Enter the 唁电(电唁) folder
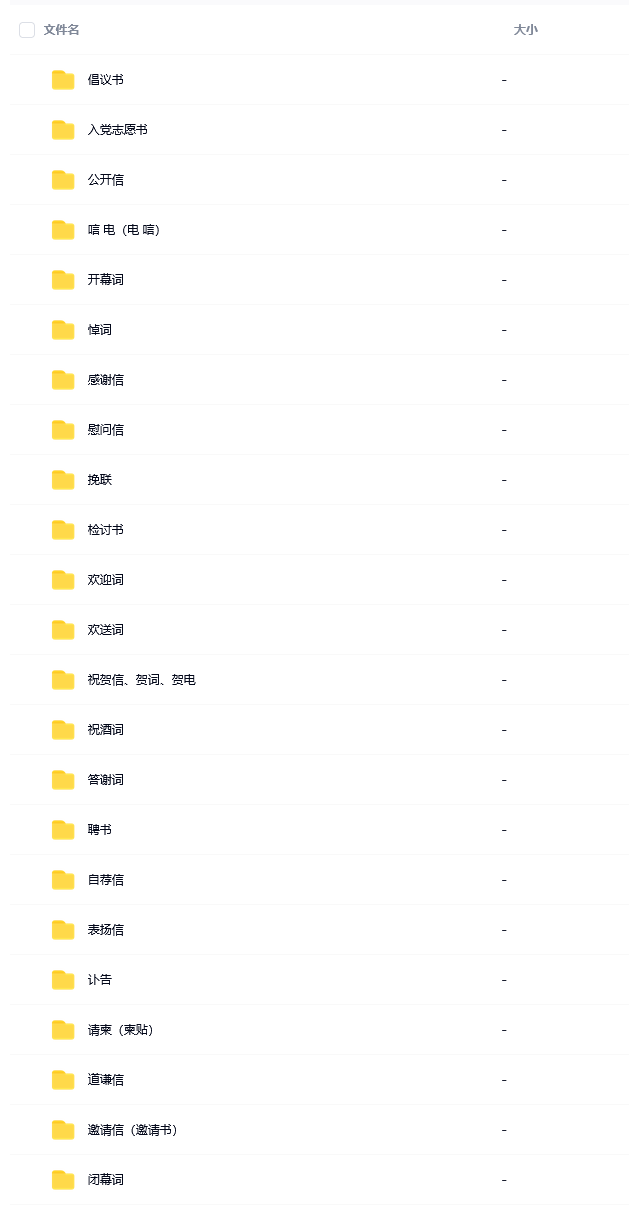This screenshot has width=629, height=1208. (123, 230)
